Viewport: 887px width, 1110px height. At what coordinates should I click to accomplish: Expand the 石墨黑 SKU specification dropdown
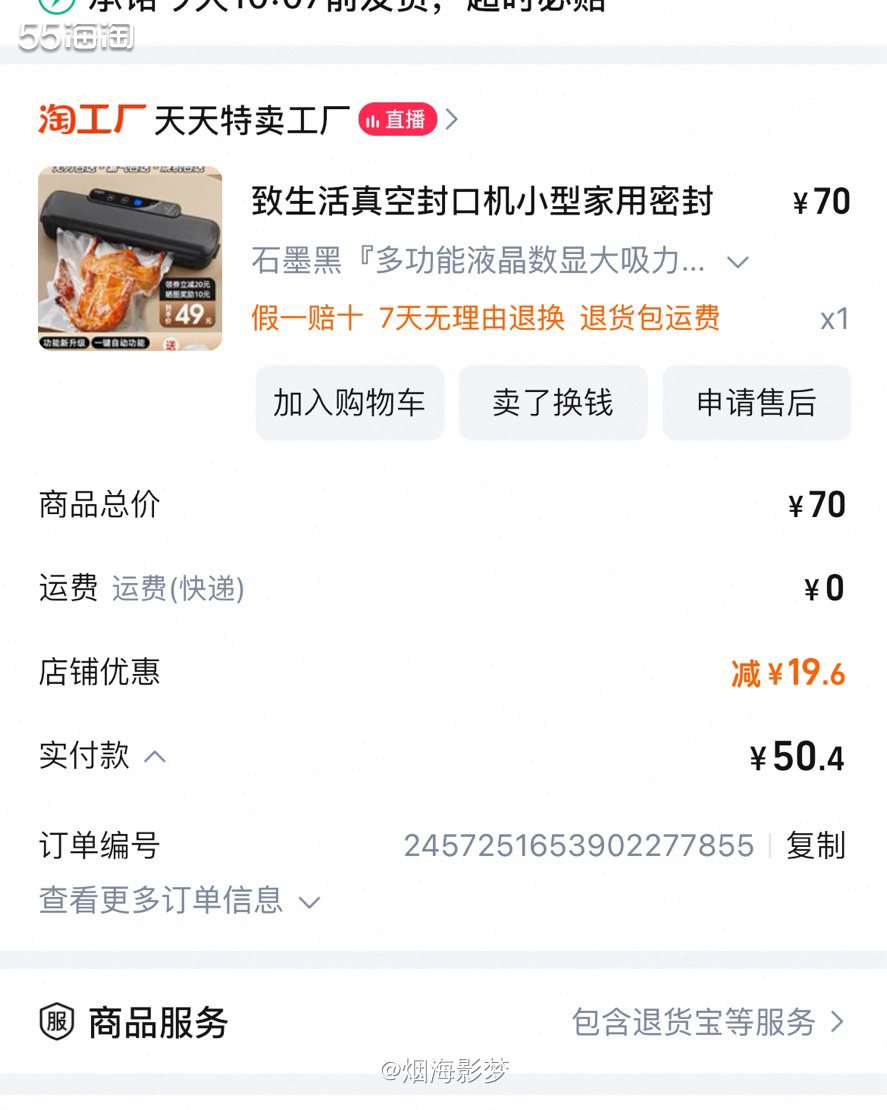tap(737, 262)
